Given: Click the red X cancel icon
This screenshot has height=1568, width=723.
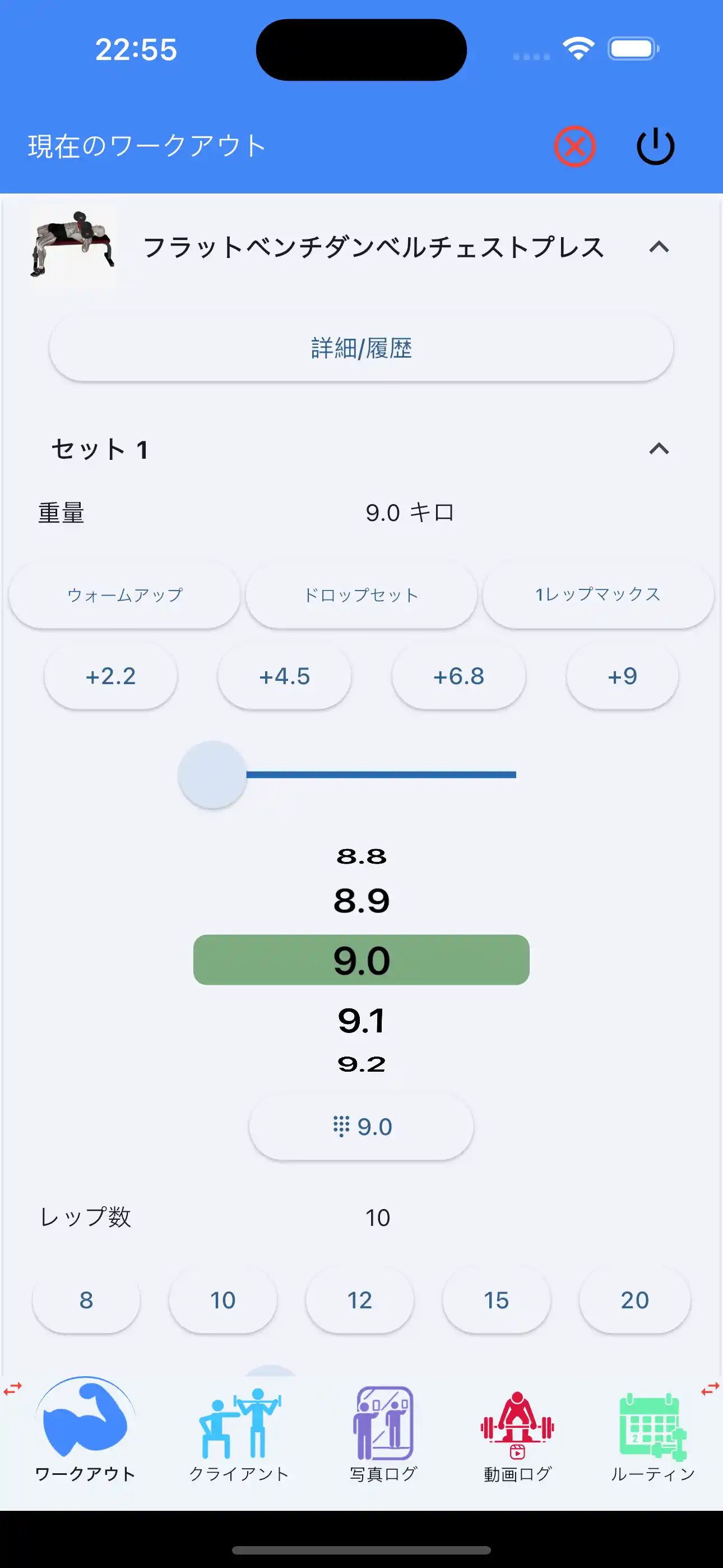Looking at the screenshot, I should tap(574, 145).
